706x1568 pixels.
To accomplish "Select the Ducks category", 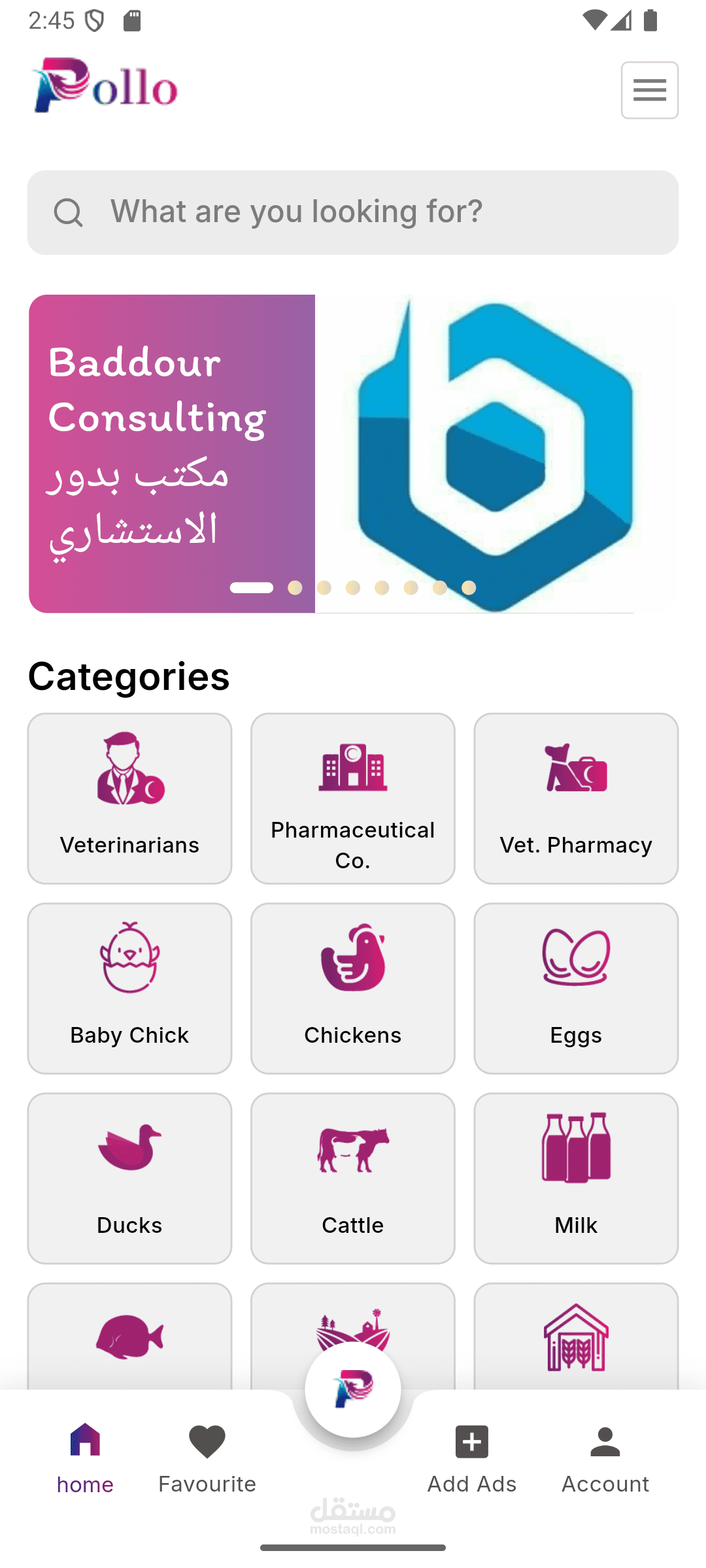I will pyautogui.click(x=129, y=1179).
